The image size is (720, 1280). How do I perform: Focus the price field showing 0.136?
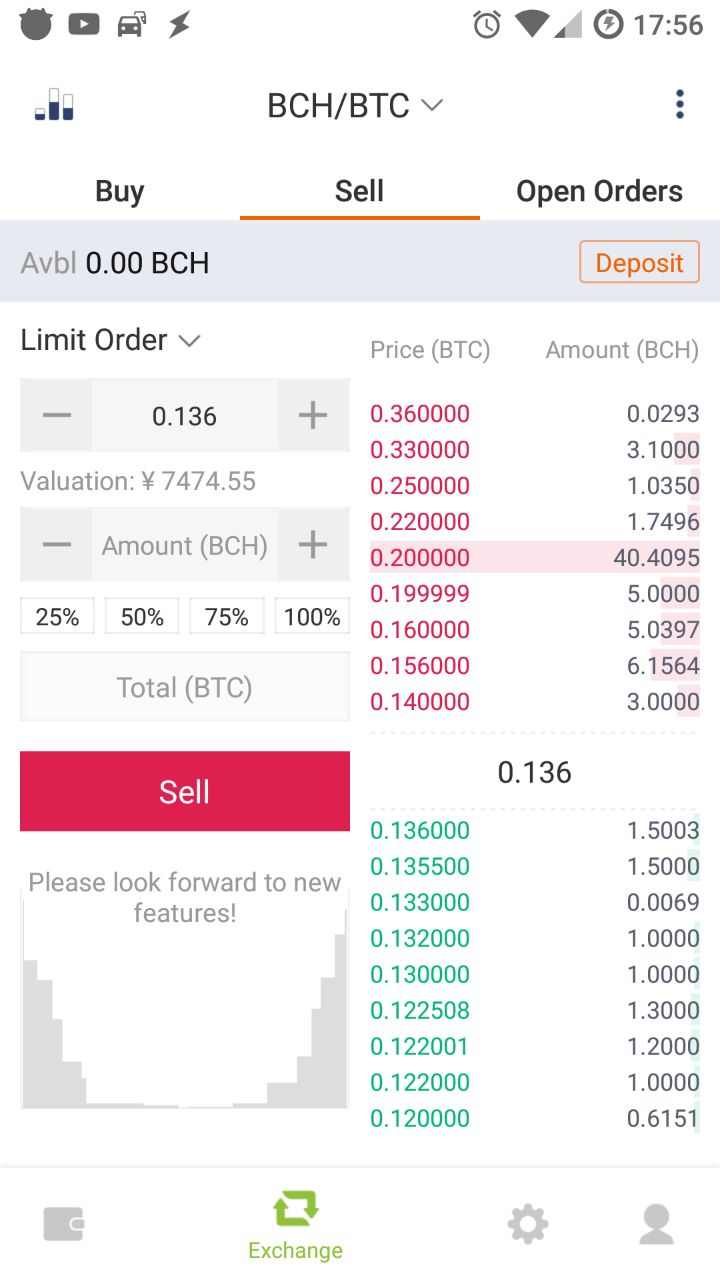tap(185, 415)
